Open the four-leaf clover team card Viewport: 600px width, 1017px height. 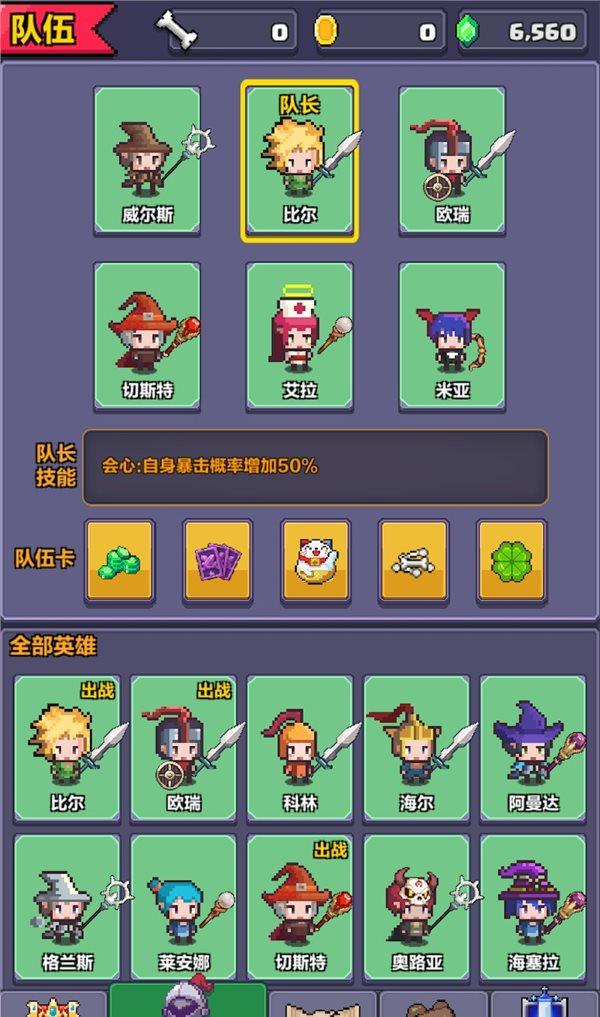point(511,560)
